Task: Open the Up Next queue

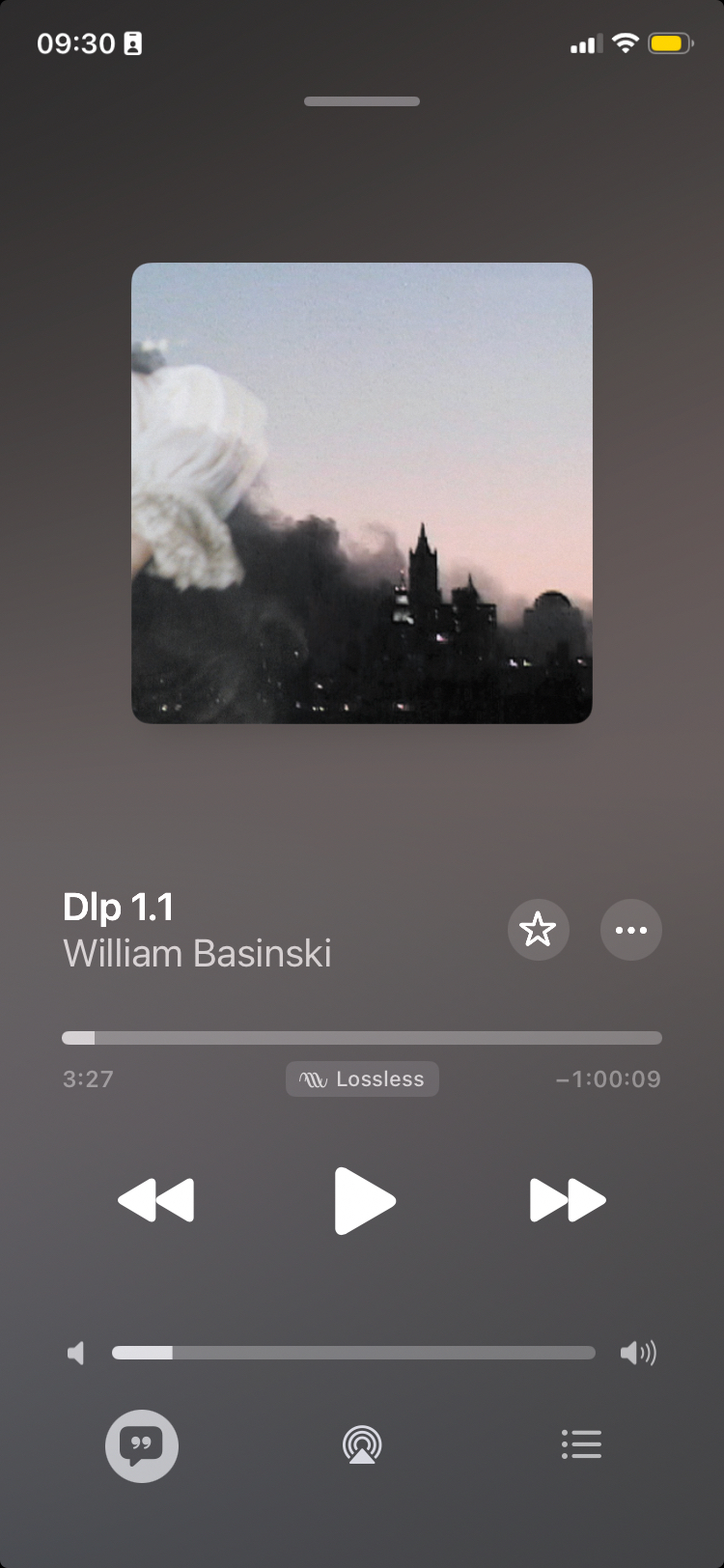Action: pos(581,1445)
